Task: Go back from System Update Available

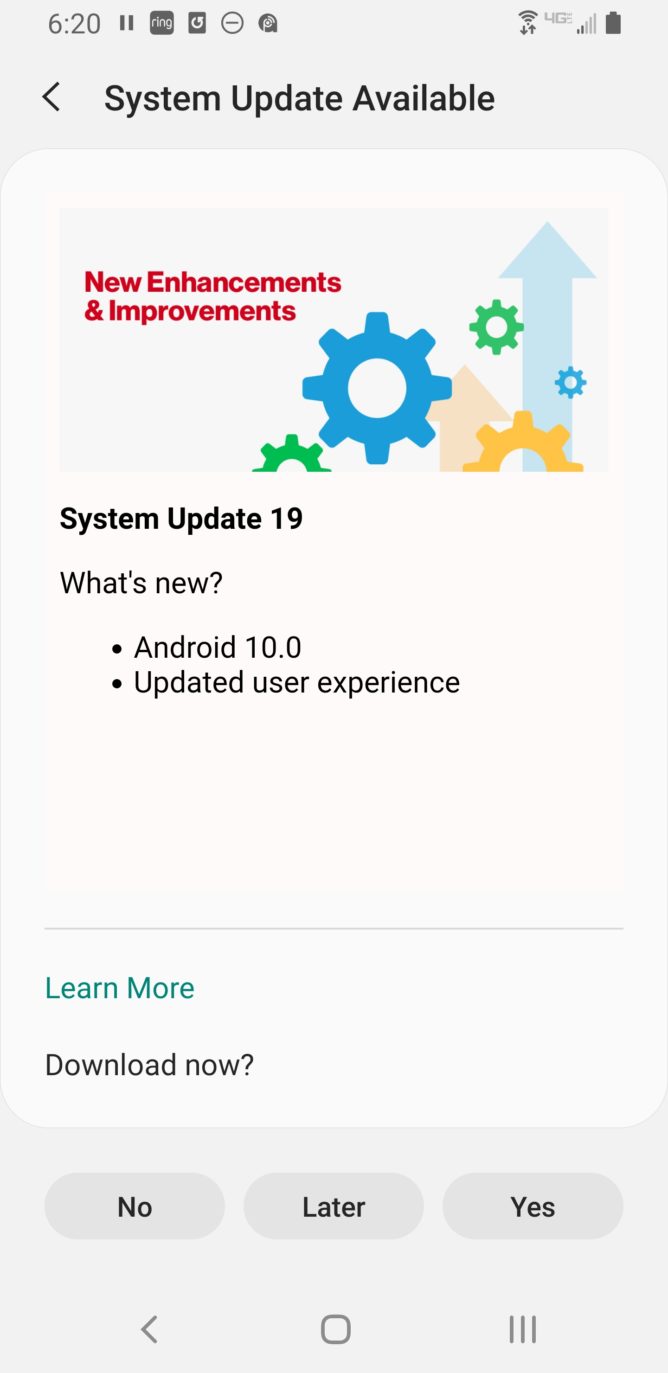Action: pyautogui.click(x=52, y=98)
